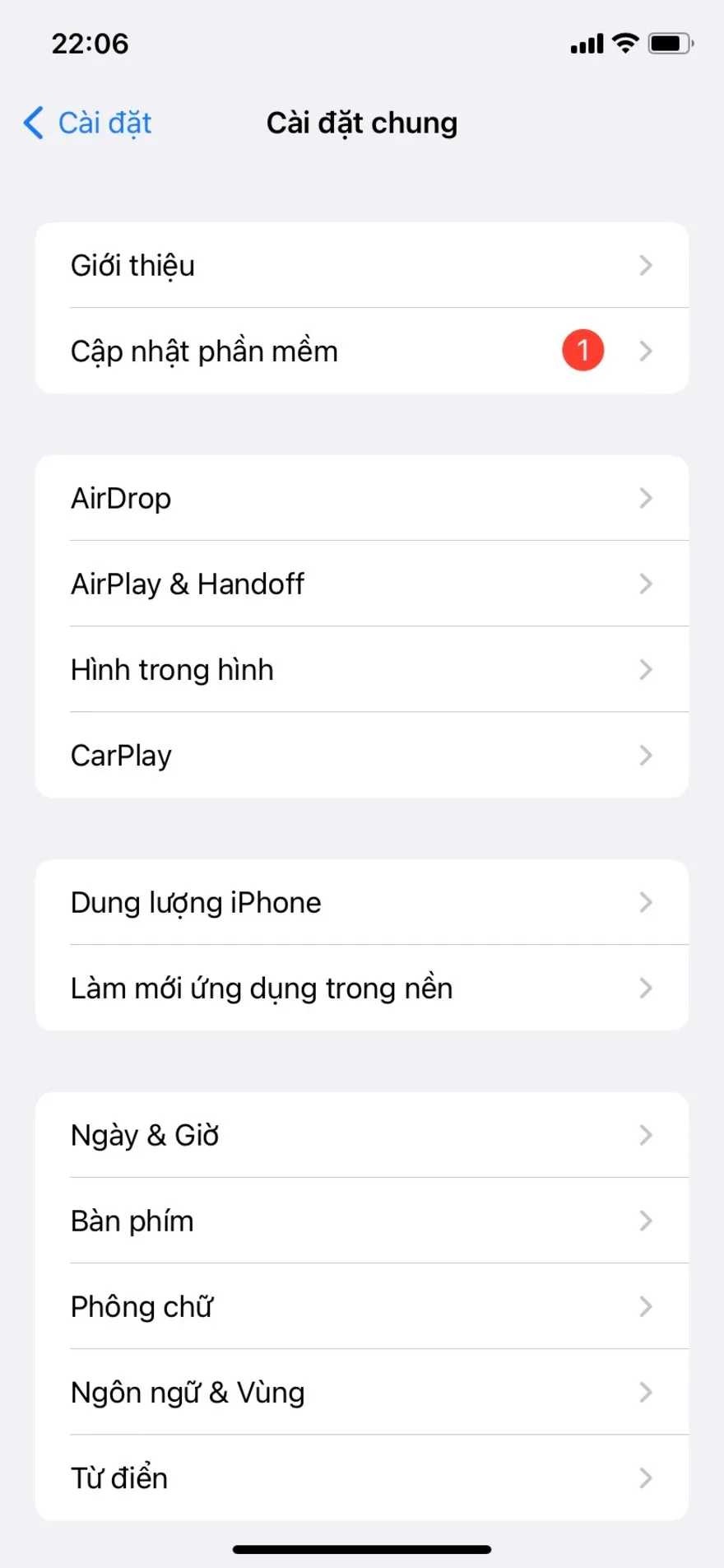Open Từ điển dictionary settings
The image size is (724, 1568).
[362, 1477]
